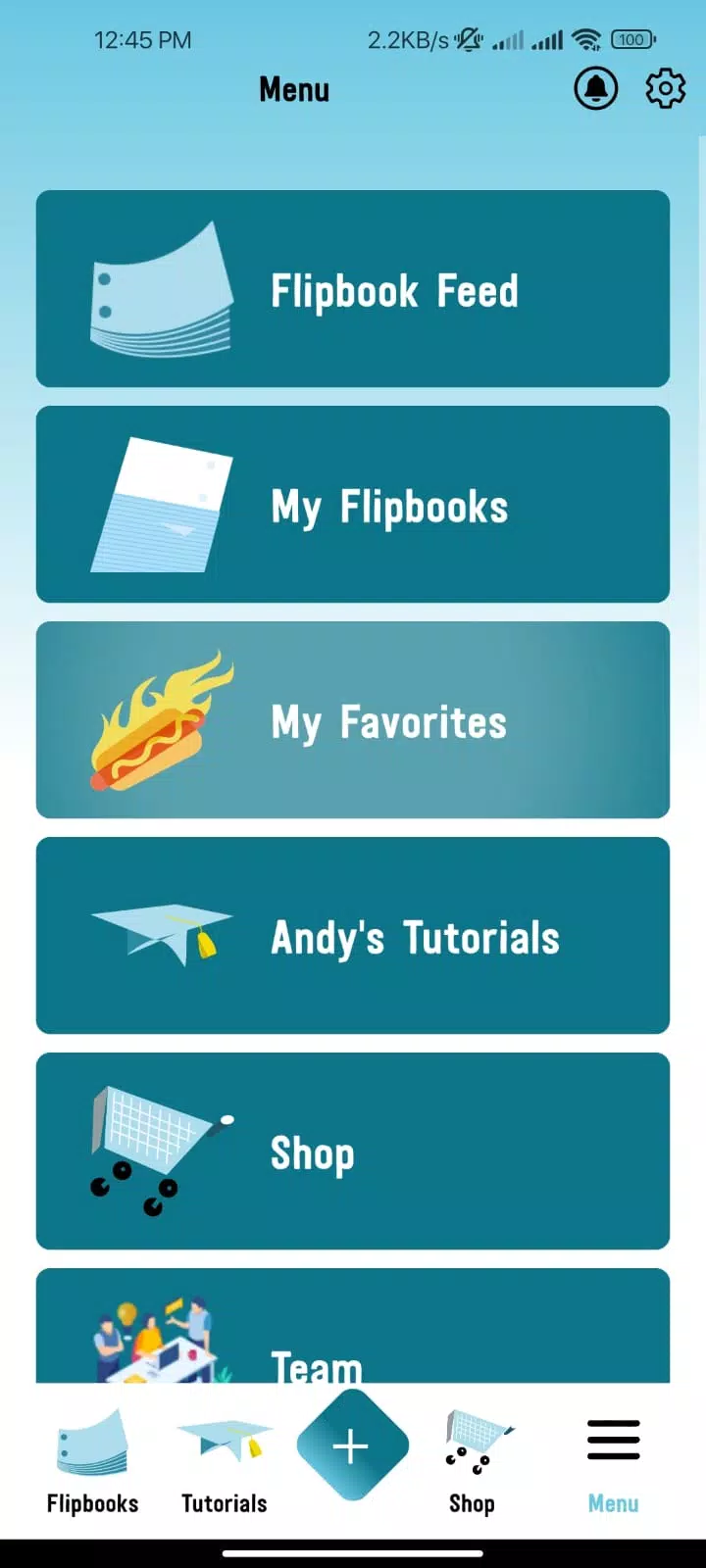The image size is (706, 1568).
Task: Switch to the Flipbooks bottom tab
Action: pyautogui.click(x=92, y=1462)
